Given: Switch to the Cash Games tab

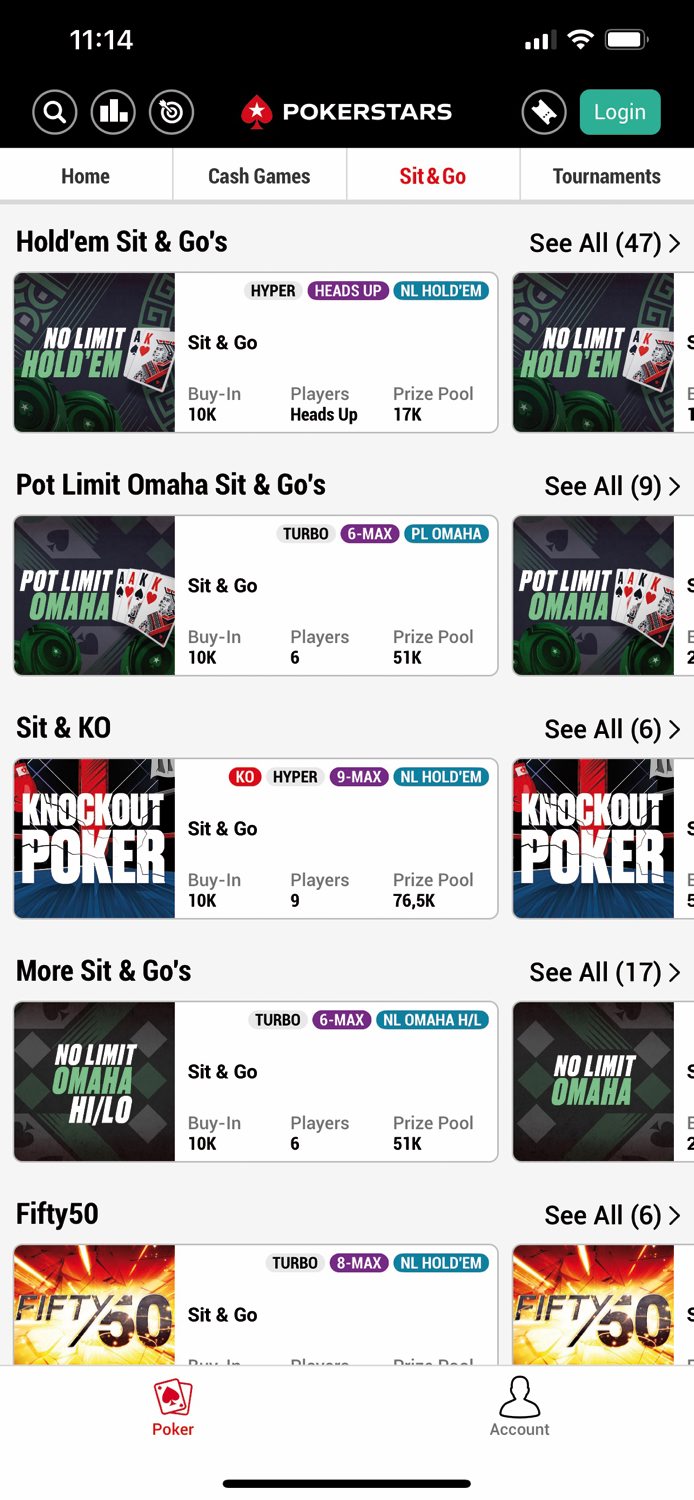Looking at the screenshot, I should click(259, 176).
